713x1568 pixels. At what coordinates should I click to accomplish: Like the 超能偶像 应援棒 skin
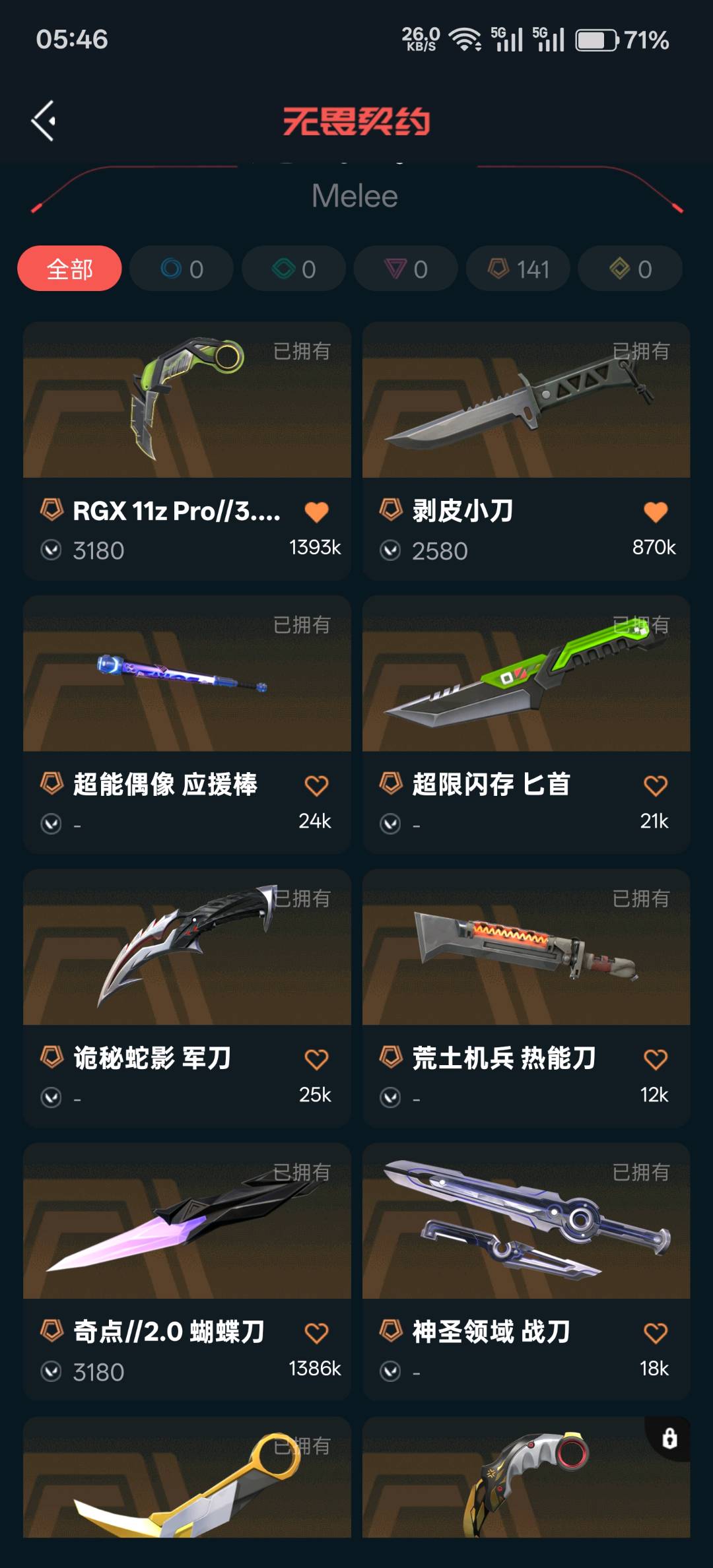[316, 785]
